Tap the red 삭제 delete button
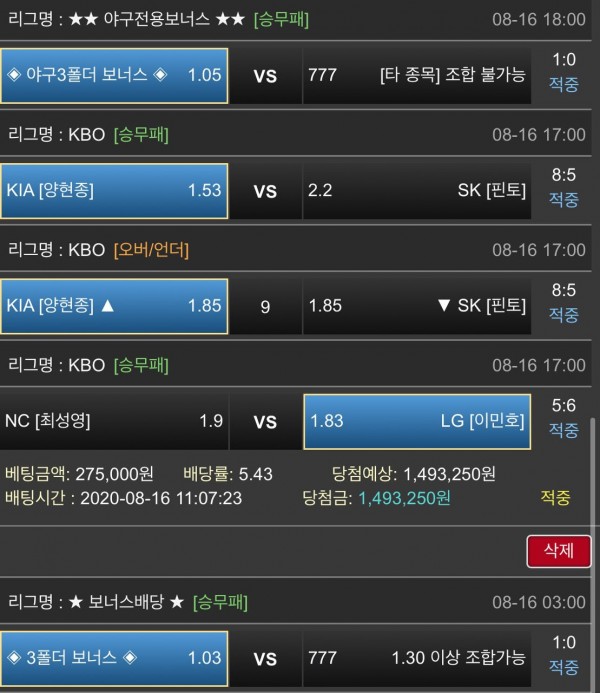 click(556, 550)
